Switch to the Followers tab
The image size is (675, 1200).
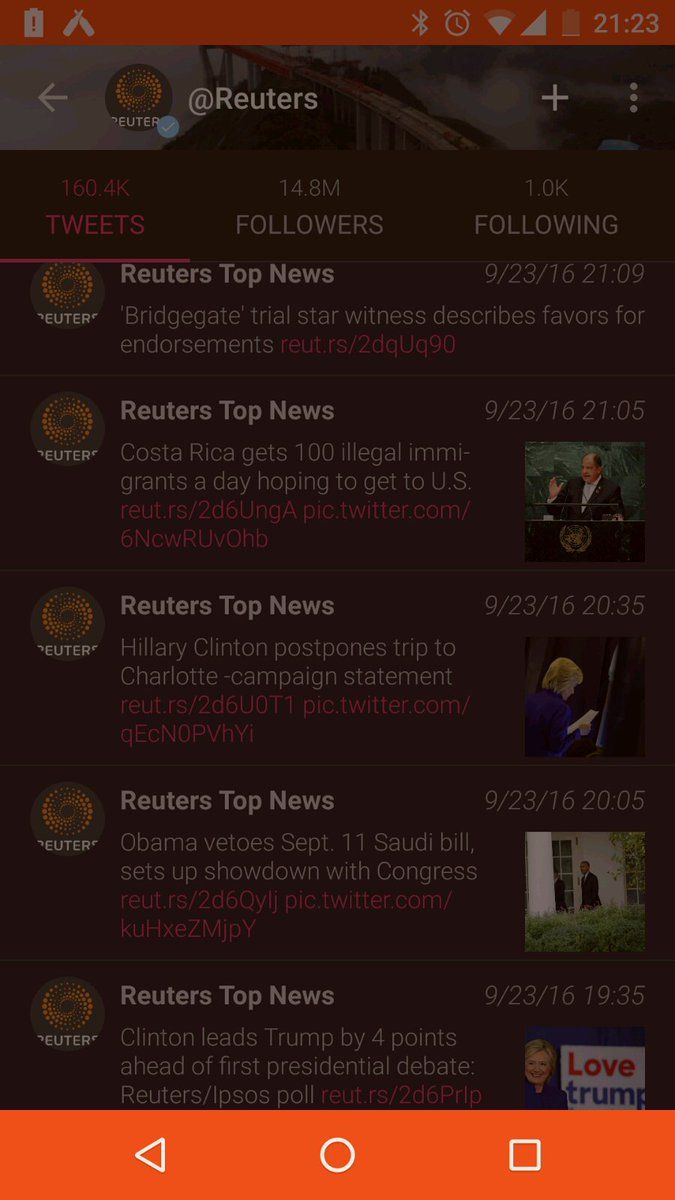(x=309, y=208)
